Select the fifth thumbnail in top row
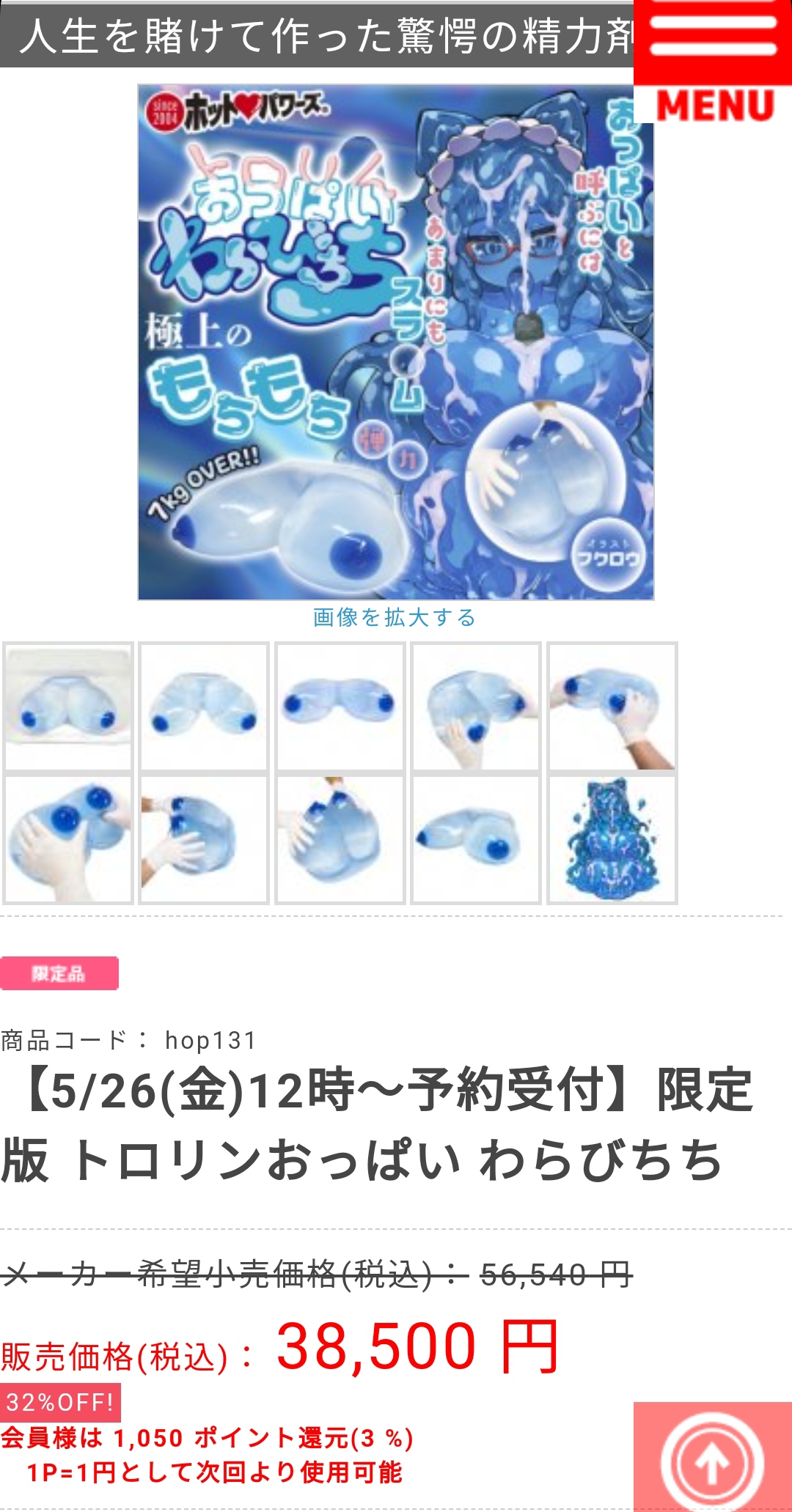The image size is (792, 1512). point(612,707)
